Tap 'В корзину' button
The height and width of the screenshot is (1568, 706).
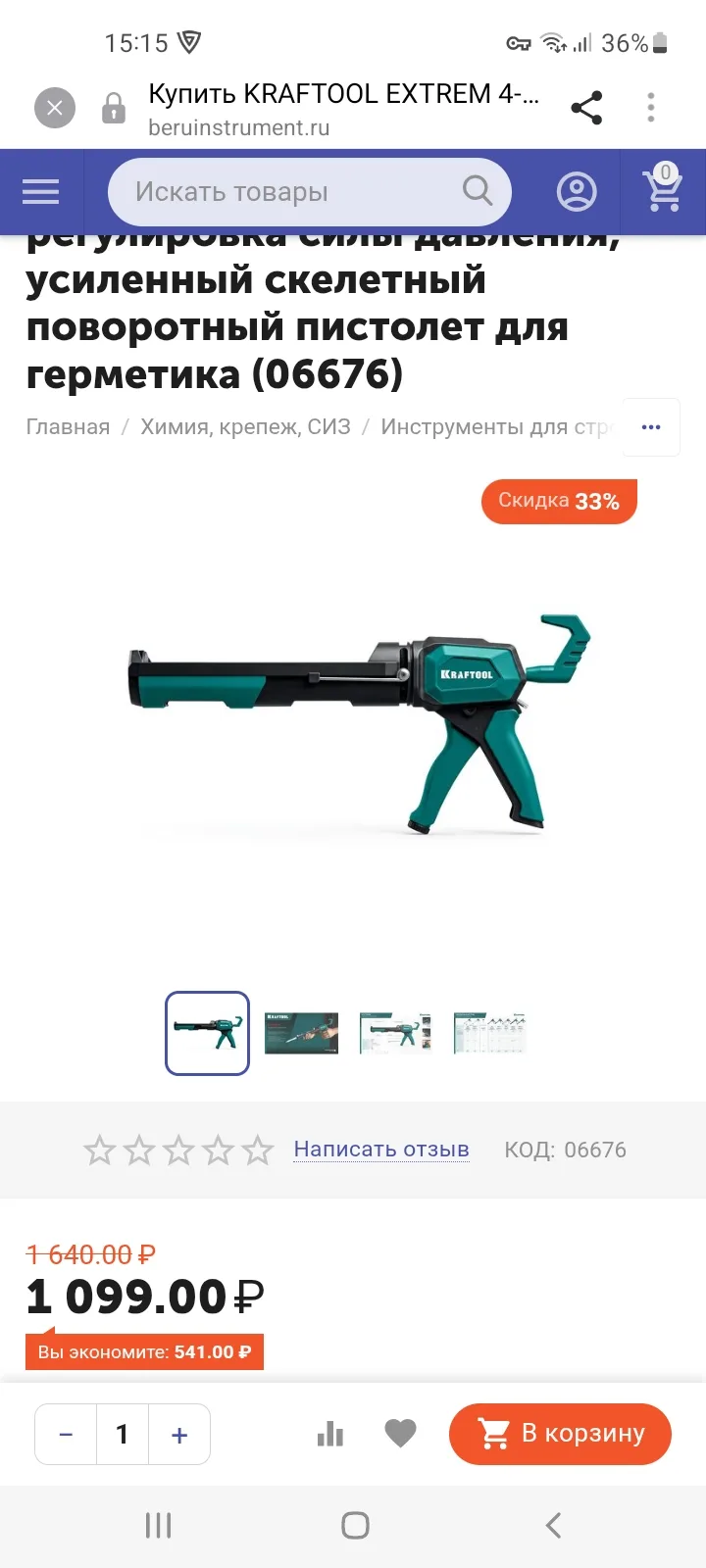[x=560, y=1434]
